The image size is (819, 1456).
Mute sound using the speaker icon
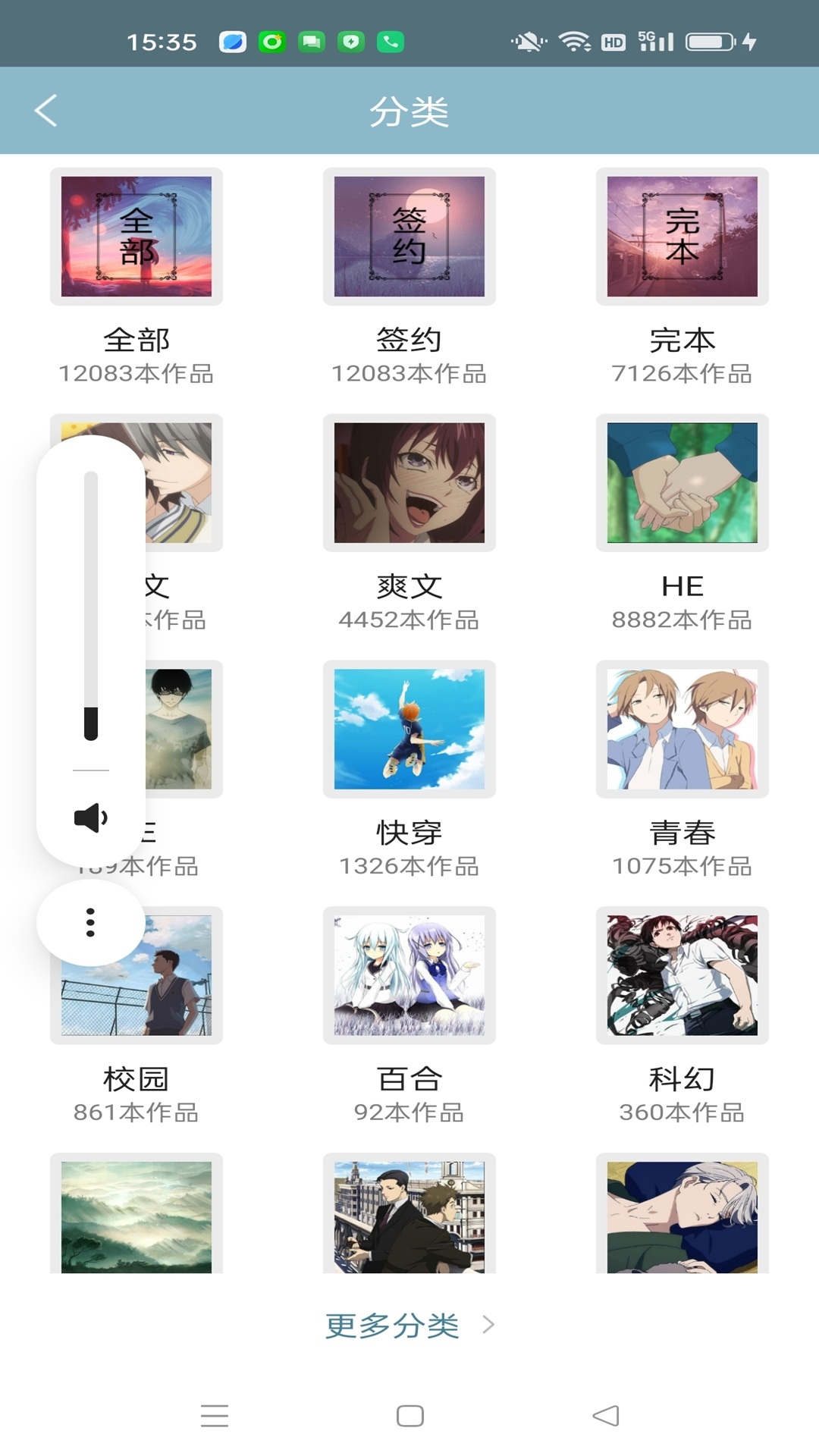pyautogui.click(x=91, y=818)
